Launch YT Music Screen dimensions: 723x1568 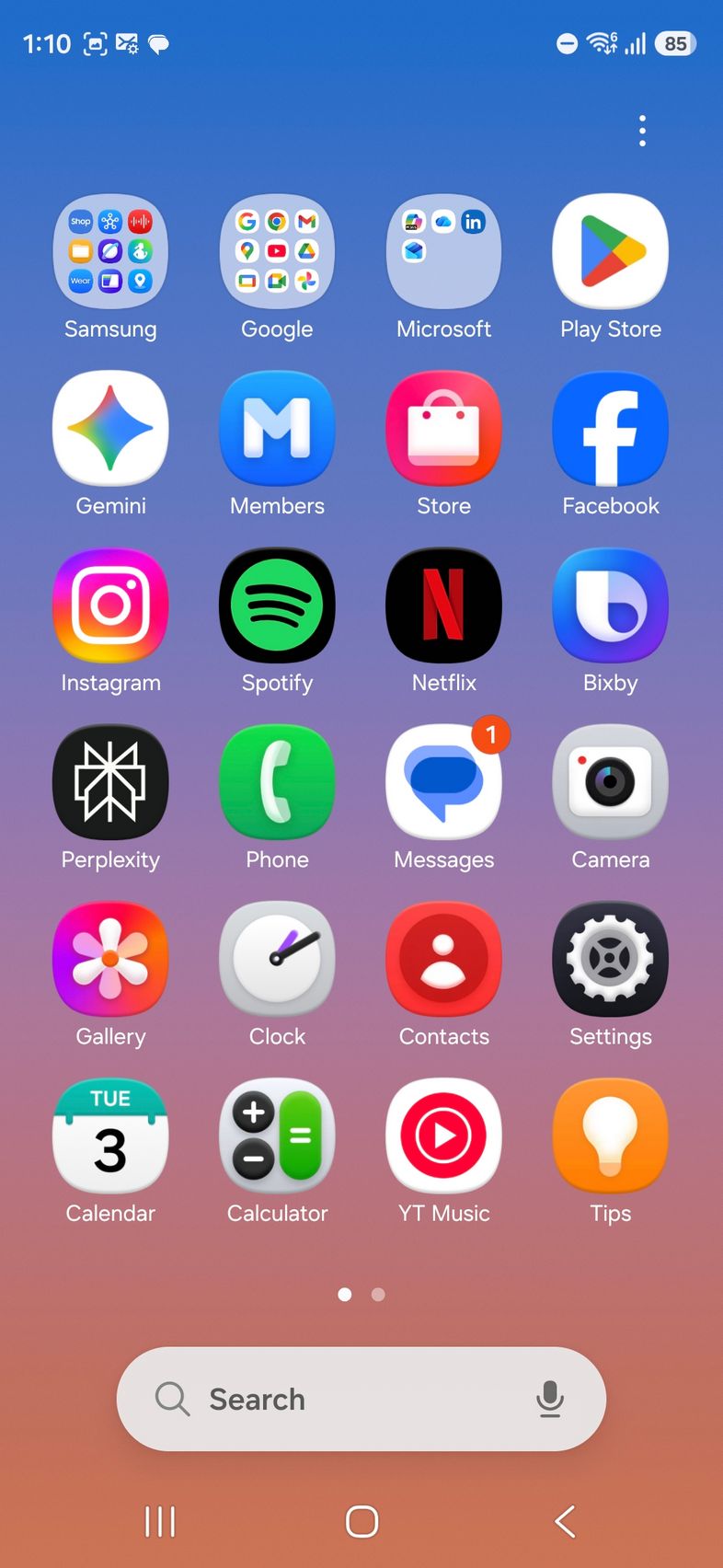443,1136
